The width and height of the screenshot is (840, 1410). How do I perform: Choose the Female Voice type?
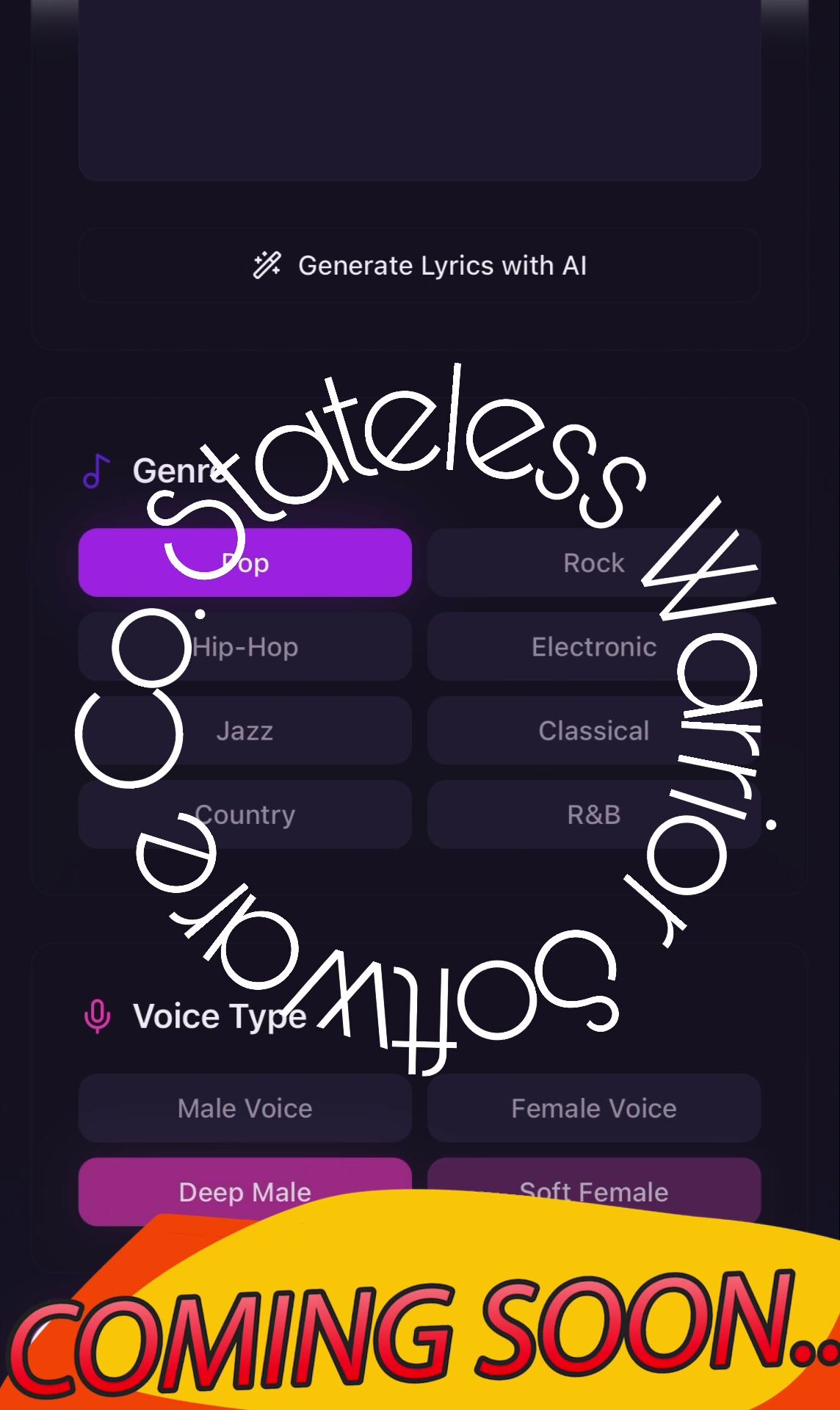tap(593, 1107)
